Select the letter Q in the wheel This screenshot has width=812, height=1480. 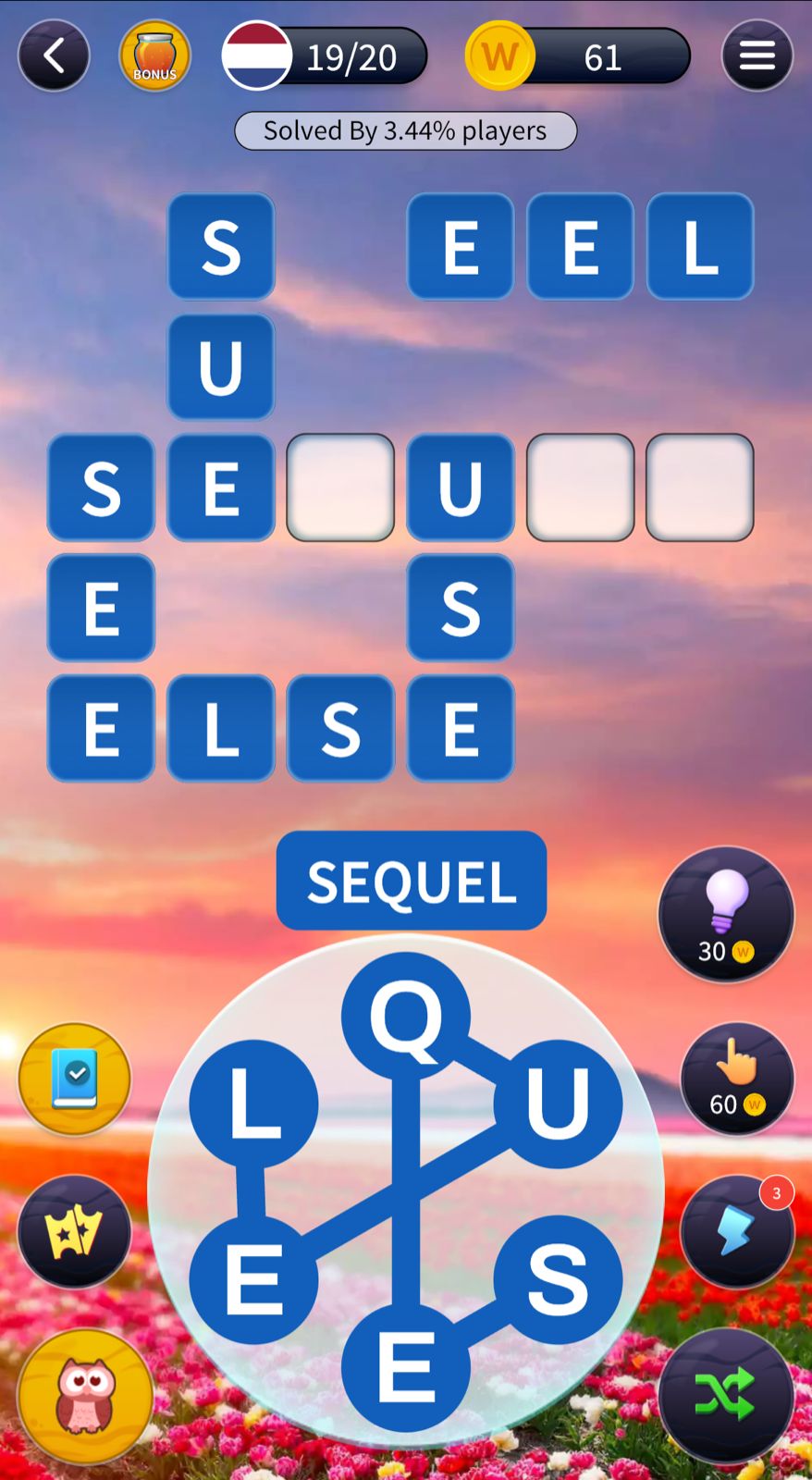pos(405,1016)
